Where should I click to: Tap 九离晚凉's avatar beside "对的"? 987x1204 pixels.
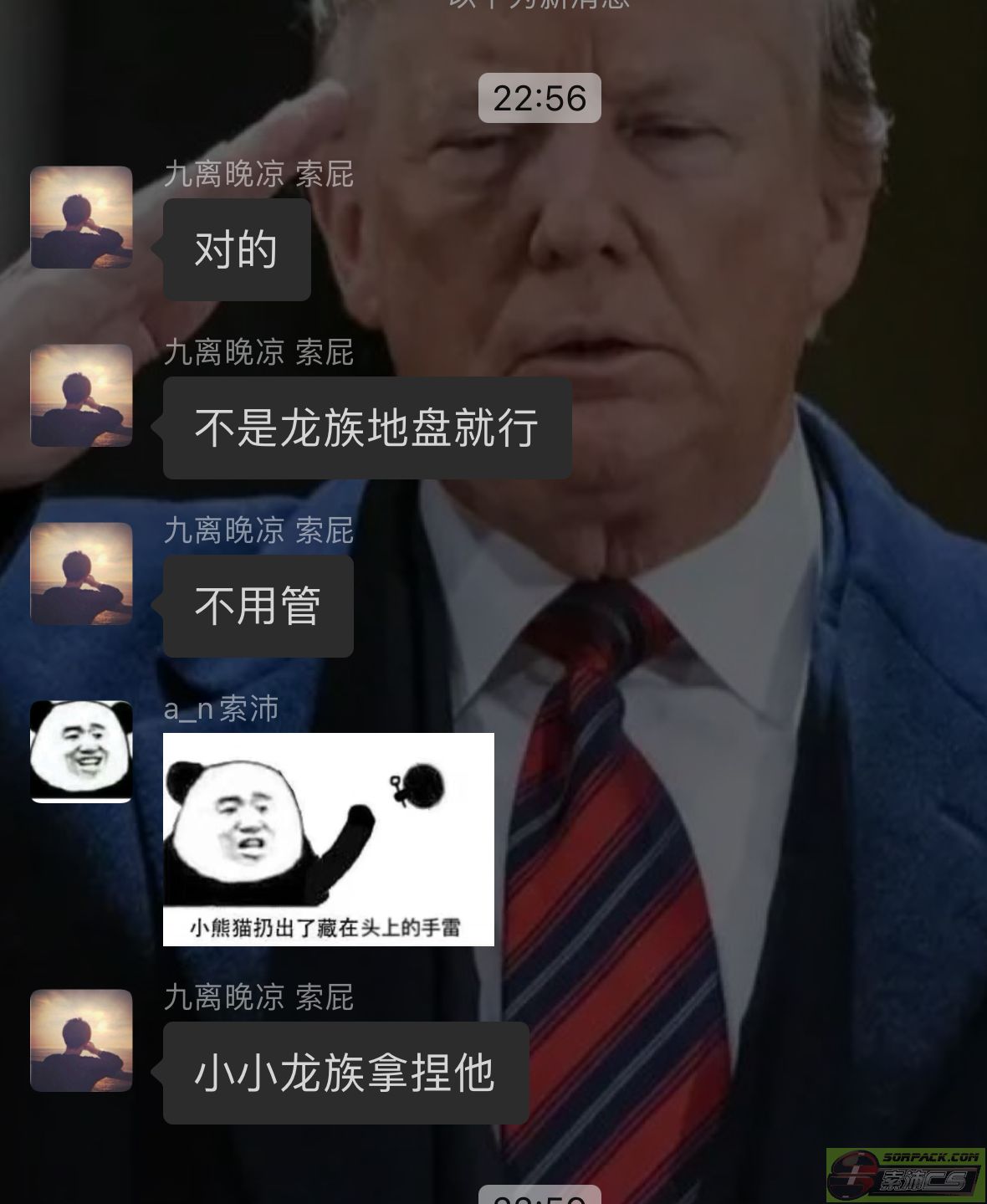point(81,218)
